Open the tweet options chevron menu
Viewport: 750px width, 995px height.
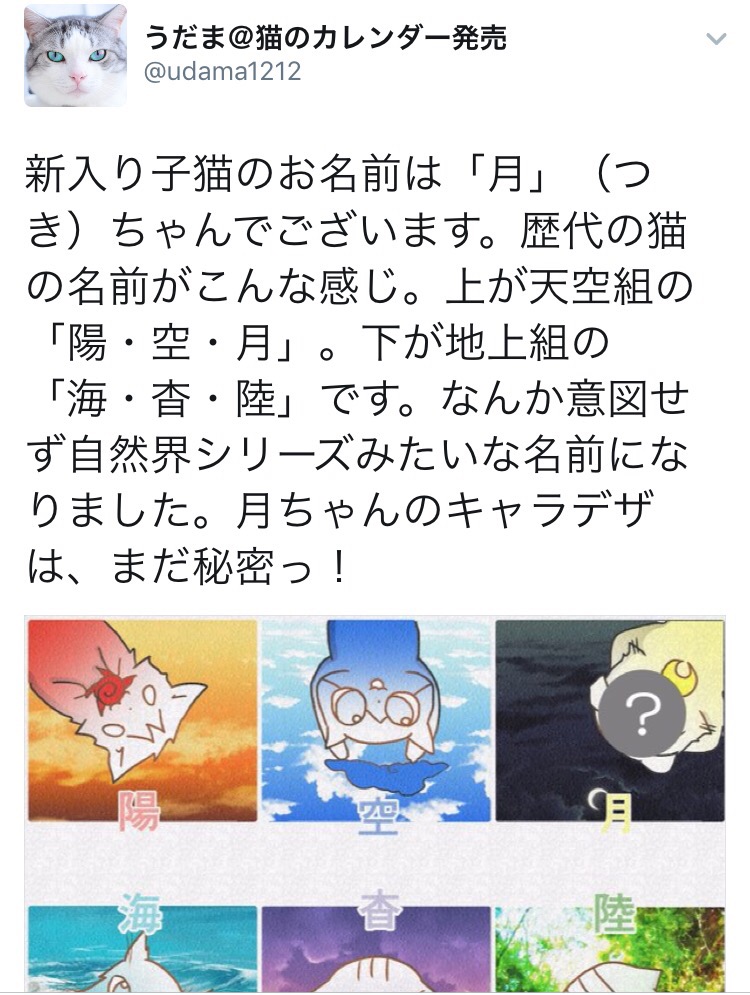(716, 39)
